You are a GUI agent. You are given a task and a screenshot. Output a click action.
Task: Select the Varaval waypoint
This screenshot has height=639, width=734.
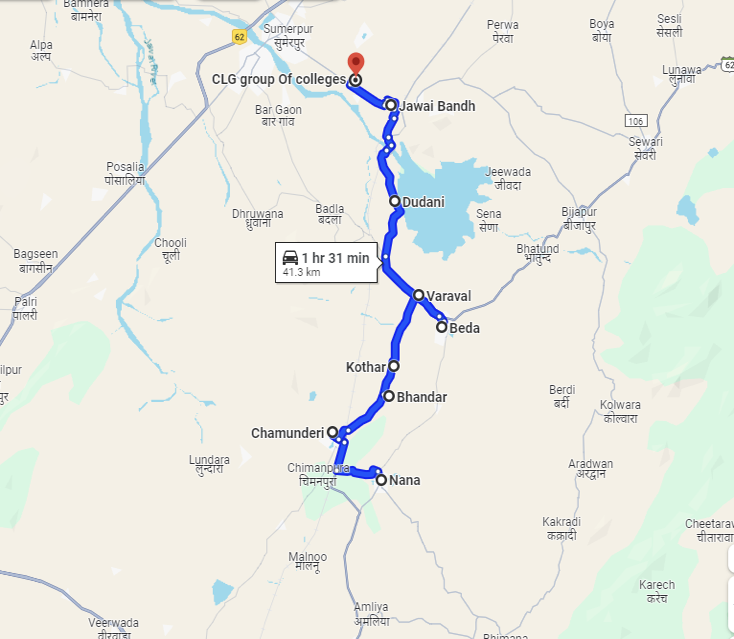419,295
